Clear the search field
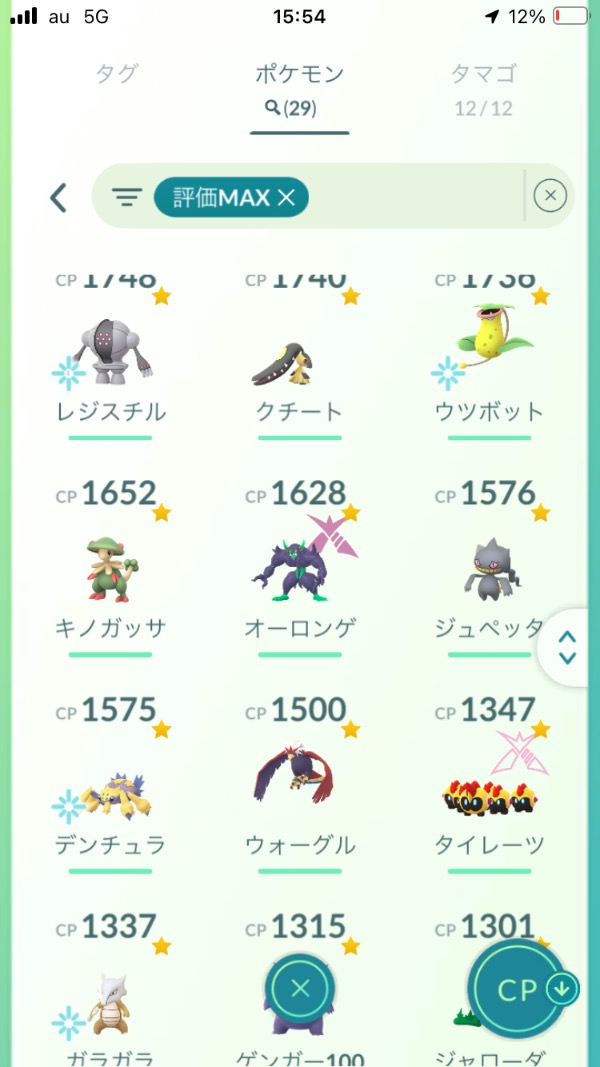This screenshot has width=600, height=1067. coord(550,196)
